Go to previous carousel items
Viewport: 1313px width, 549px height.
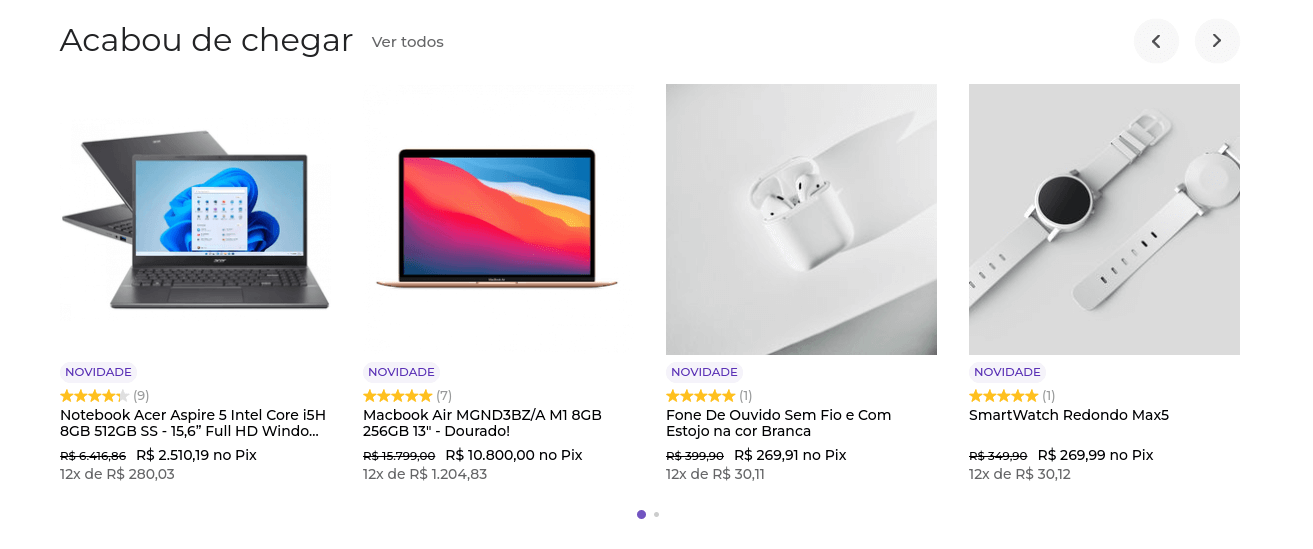pyautogui.click(x=1156, y=41)
